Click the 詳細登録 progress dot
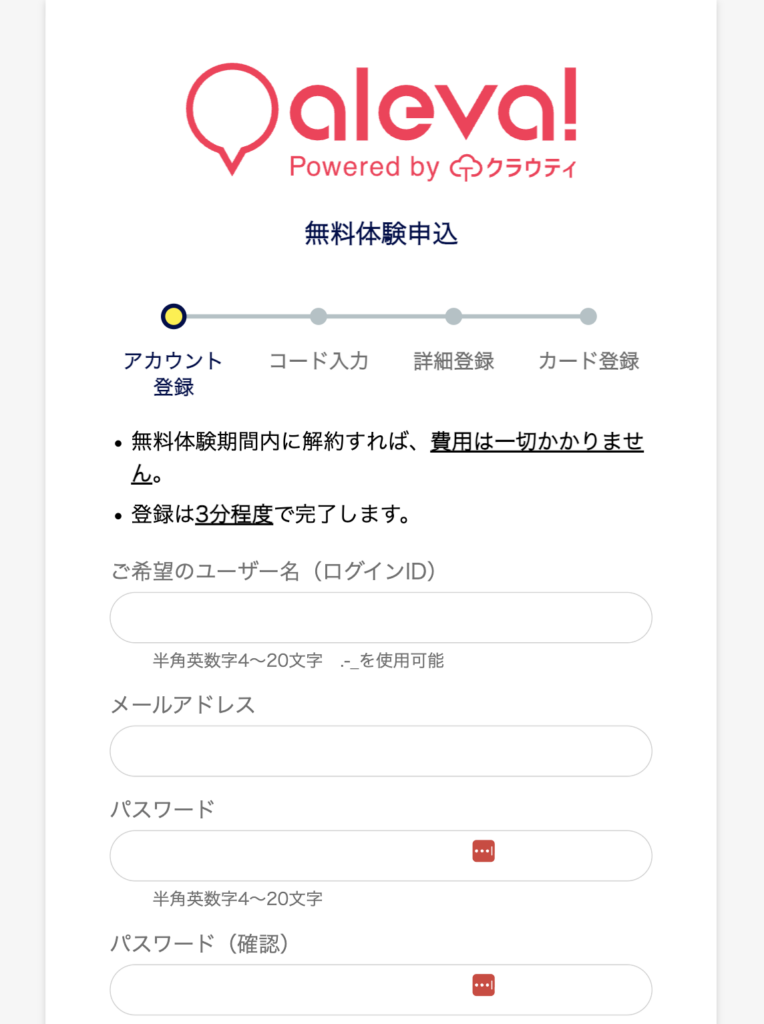Image resolution: width=764 pixels, height=1024 pixels. pyautogui.click(x=454, y=316)
